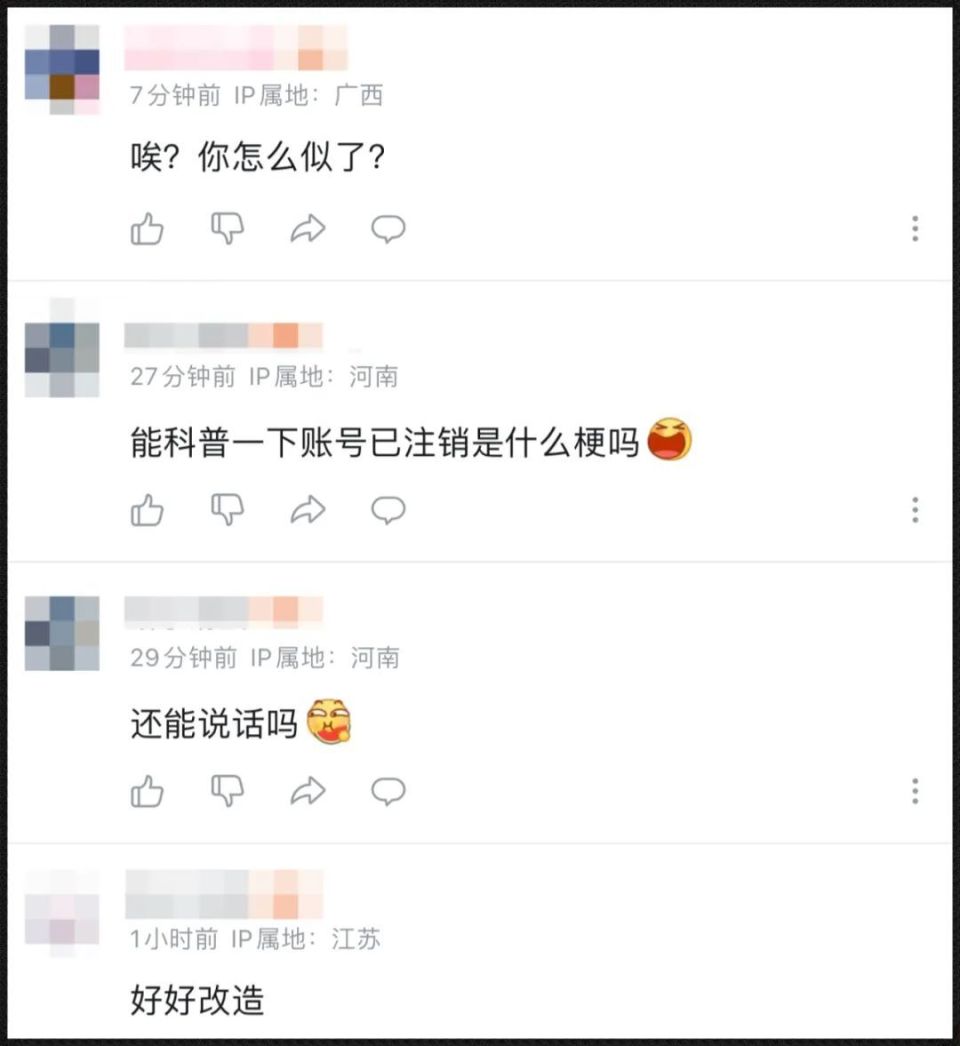Screen dimensions: 960x1046
Task: Open more options on "还能说话吗" comment
Action: pyautogui.click(x=914, y=791)
